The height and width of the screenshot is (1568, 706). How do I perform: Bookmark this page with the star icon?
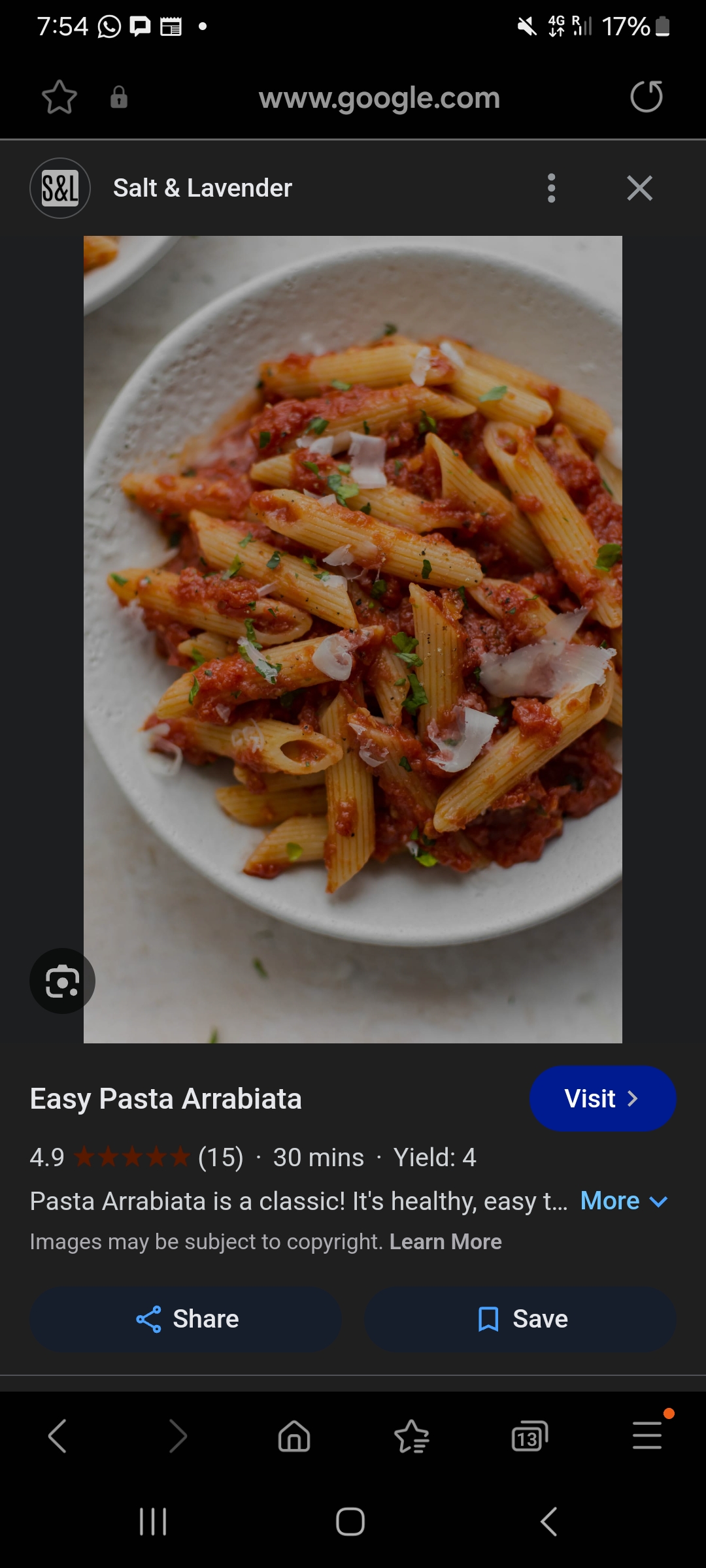[59, 98]
